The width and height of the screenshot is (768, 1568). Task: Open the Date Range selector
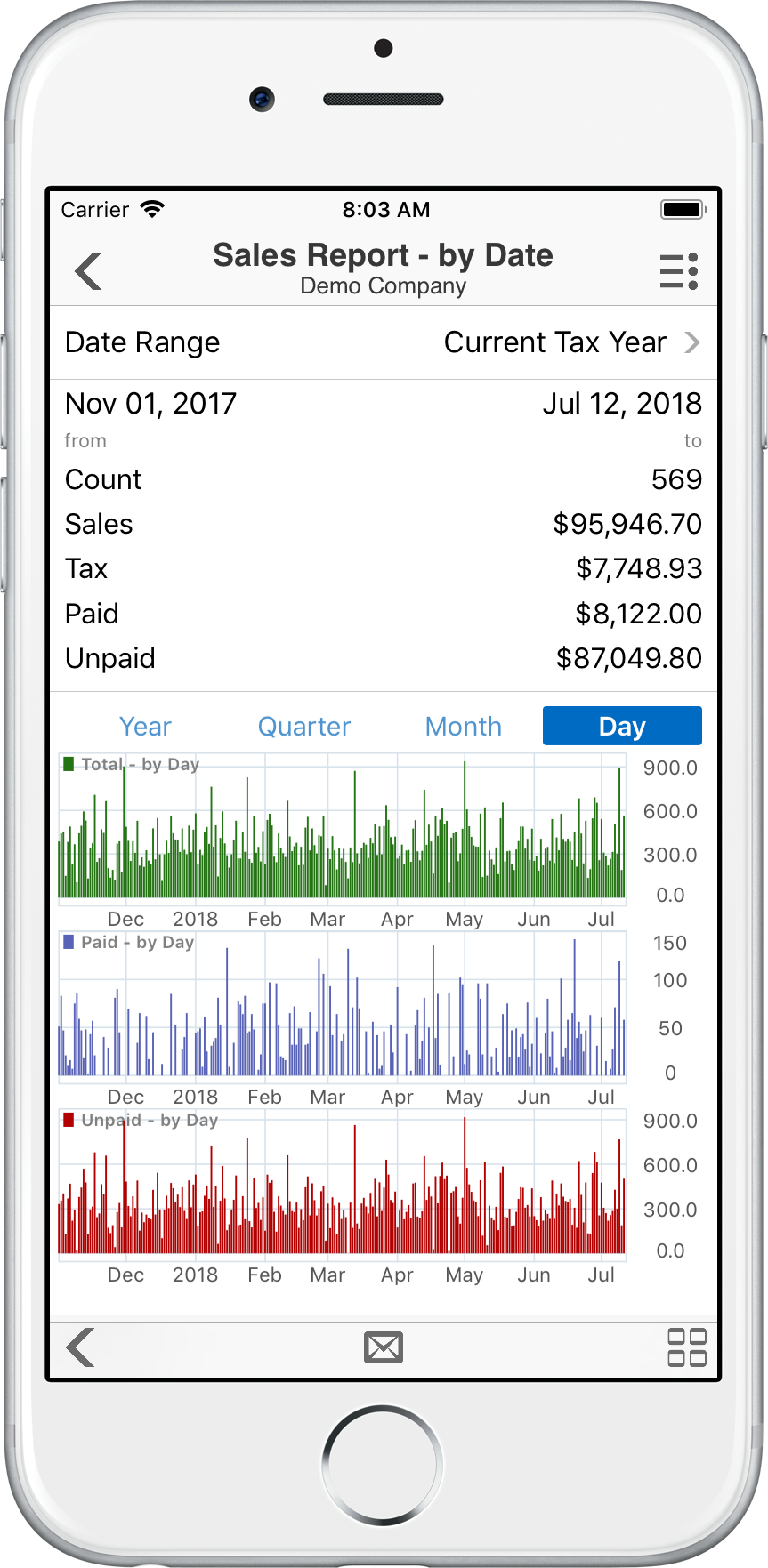[384, 342]
